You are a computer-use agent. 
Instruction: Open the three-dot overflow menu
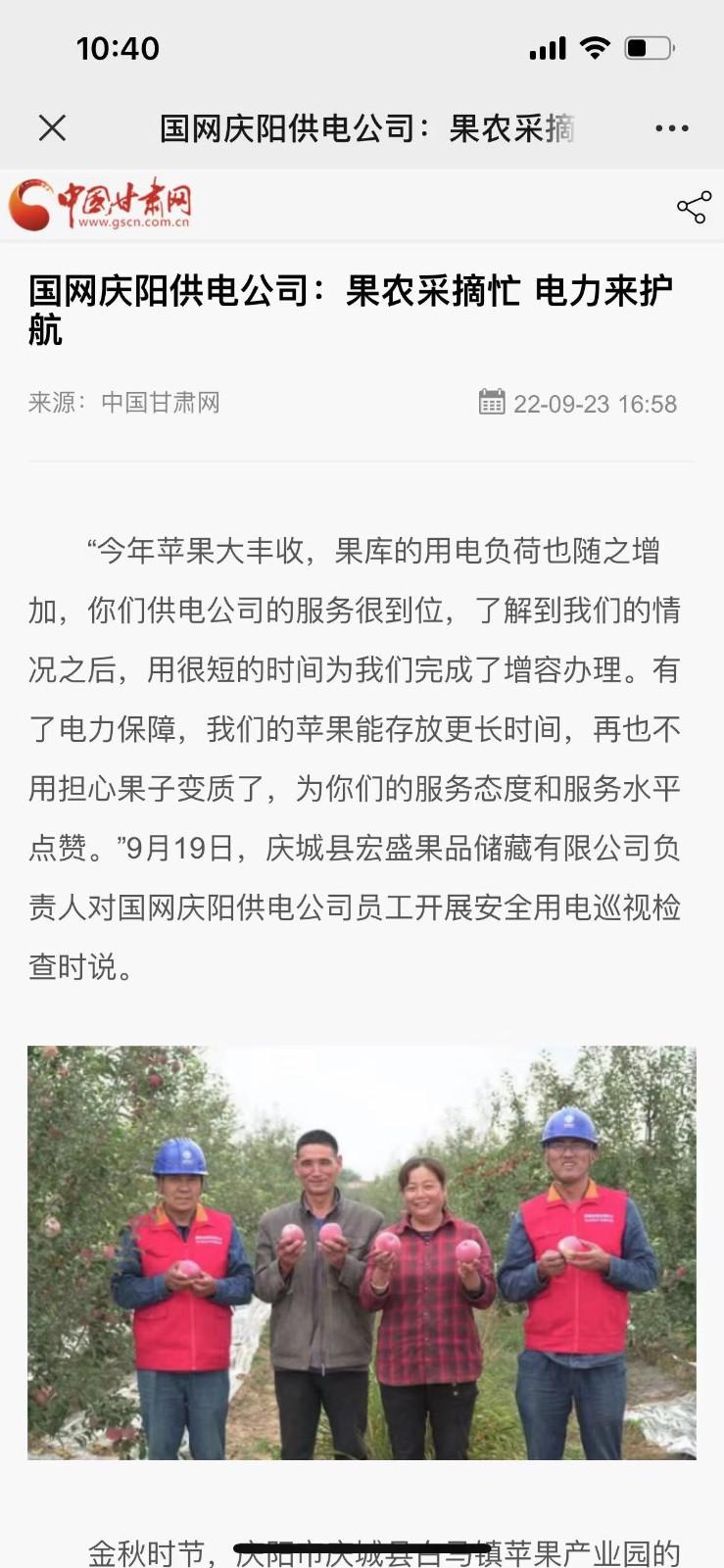pos(671,128)
